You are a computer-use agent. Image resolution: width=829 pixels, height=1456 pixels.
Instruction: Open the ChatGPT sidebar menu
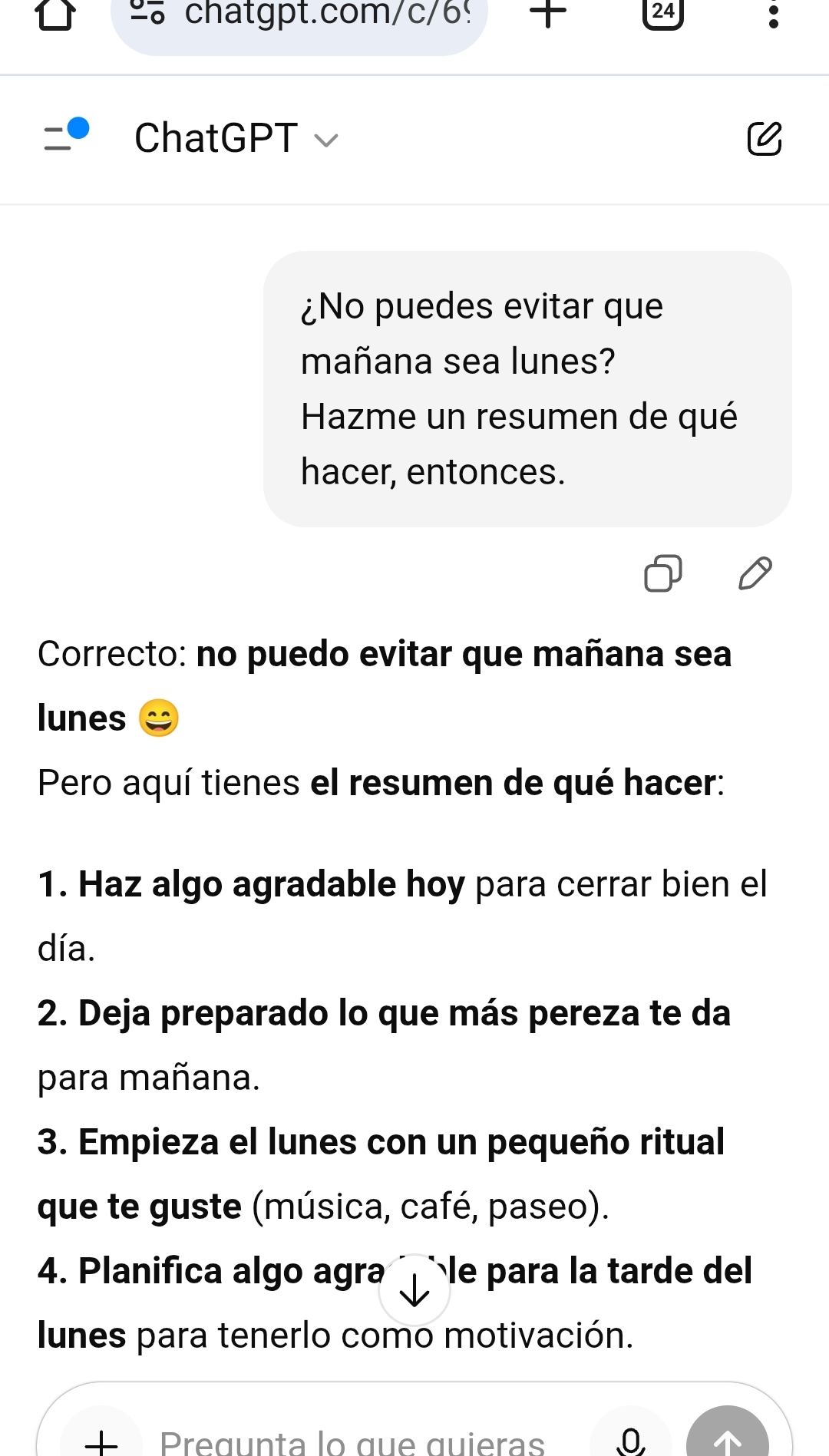coord(66,137)
